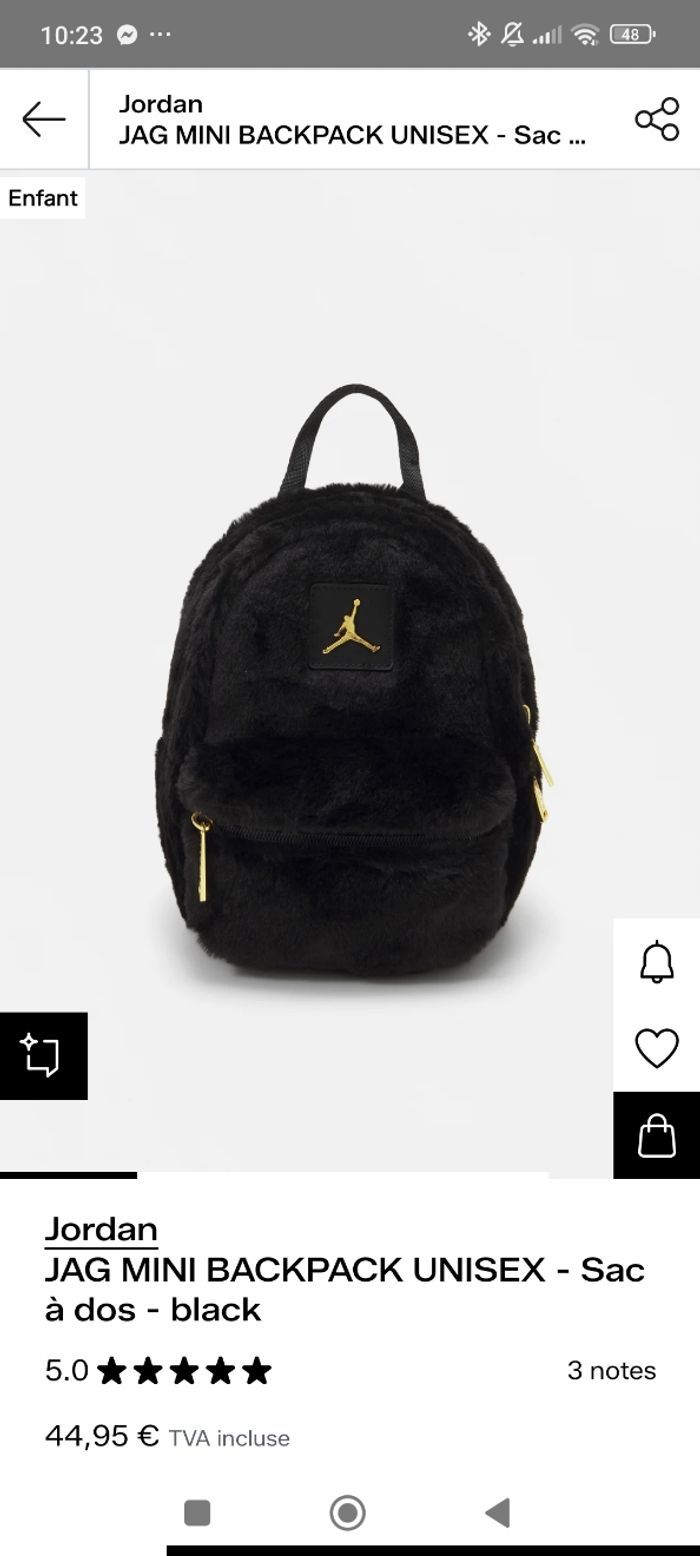View the 3 notes reviews

click(x=611, y=1370)
